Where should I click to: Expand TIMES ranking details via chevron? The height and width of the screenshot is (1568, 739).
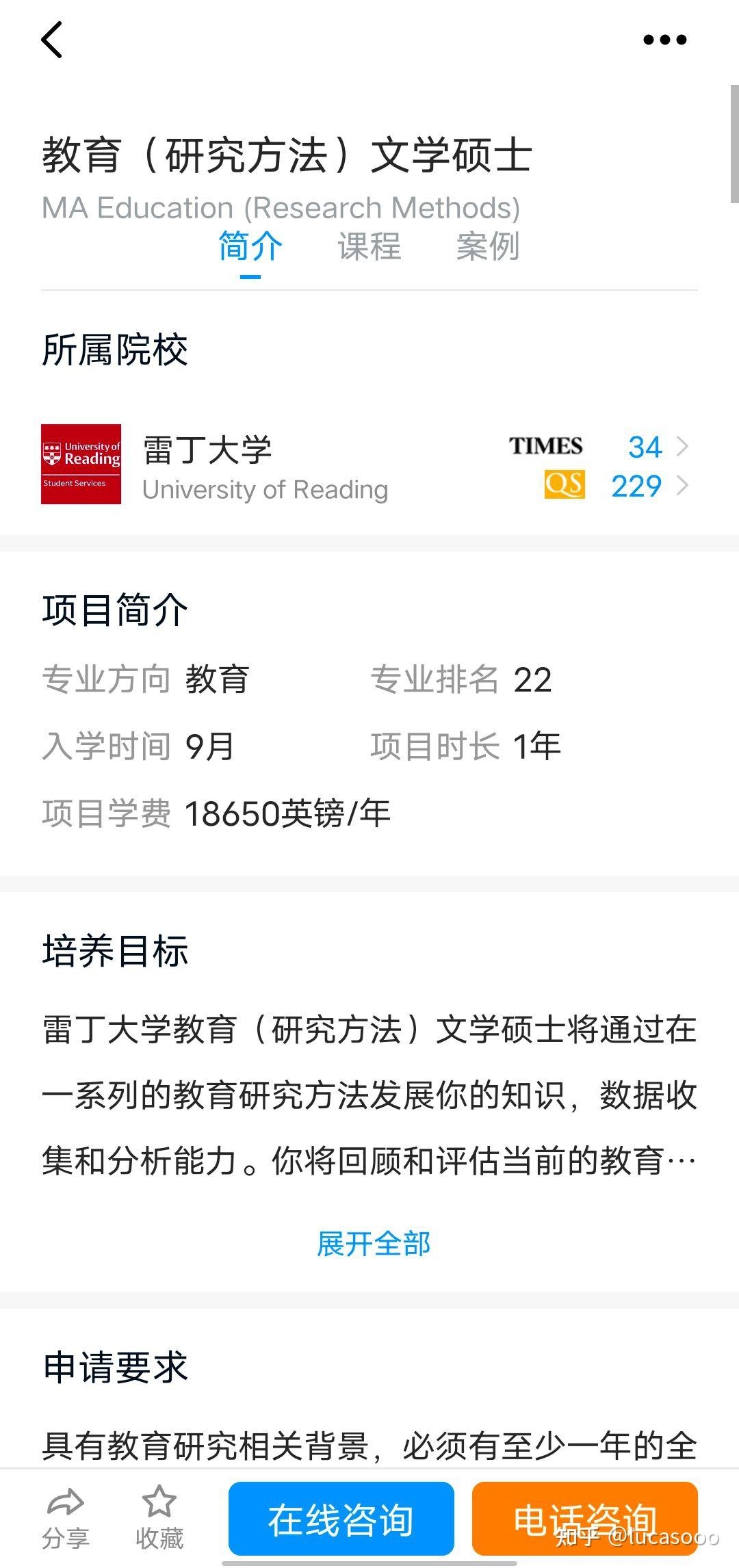(684, 446)
